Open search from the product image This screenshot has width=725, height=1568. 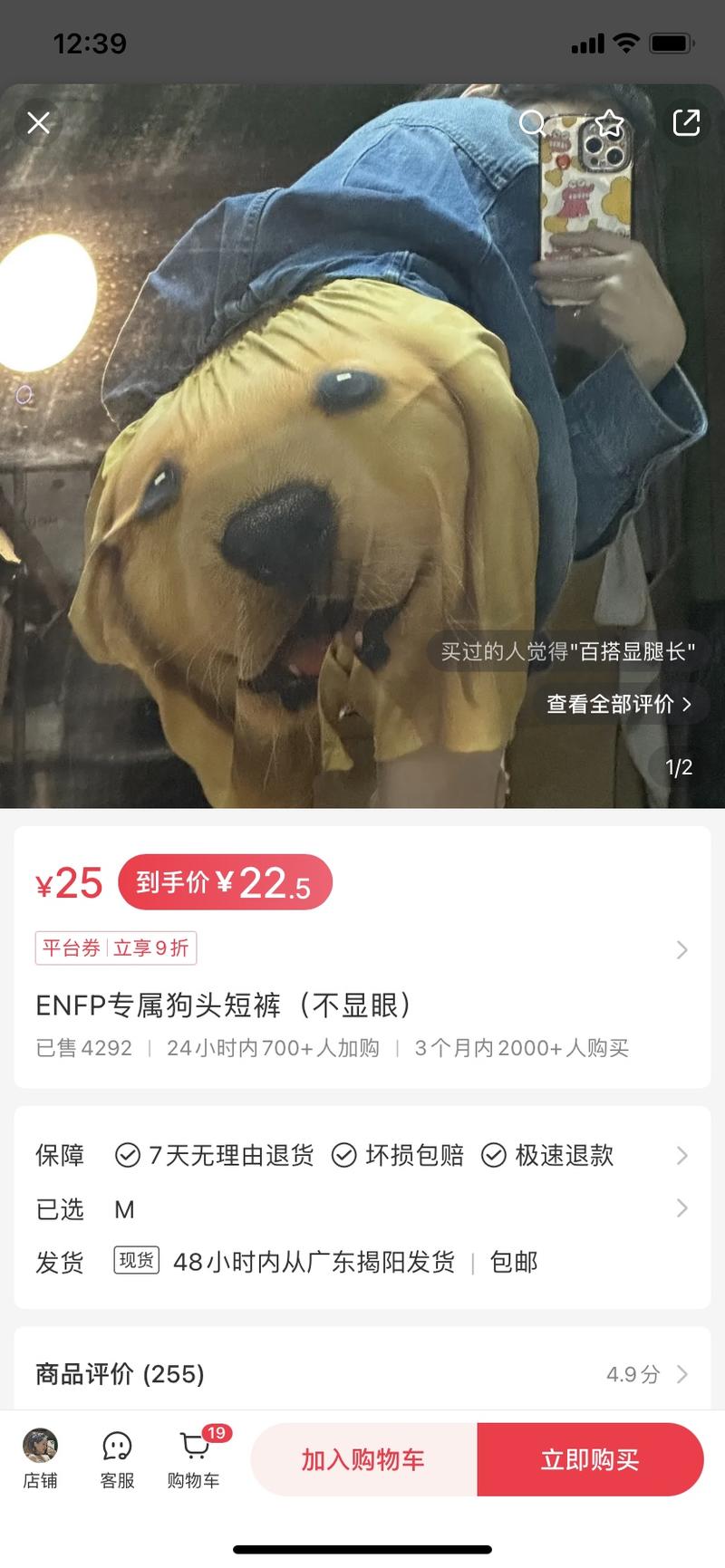coord(533,123)
